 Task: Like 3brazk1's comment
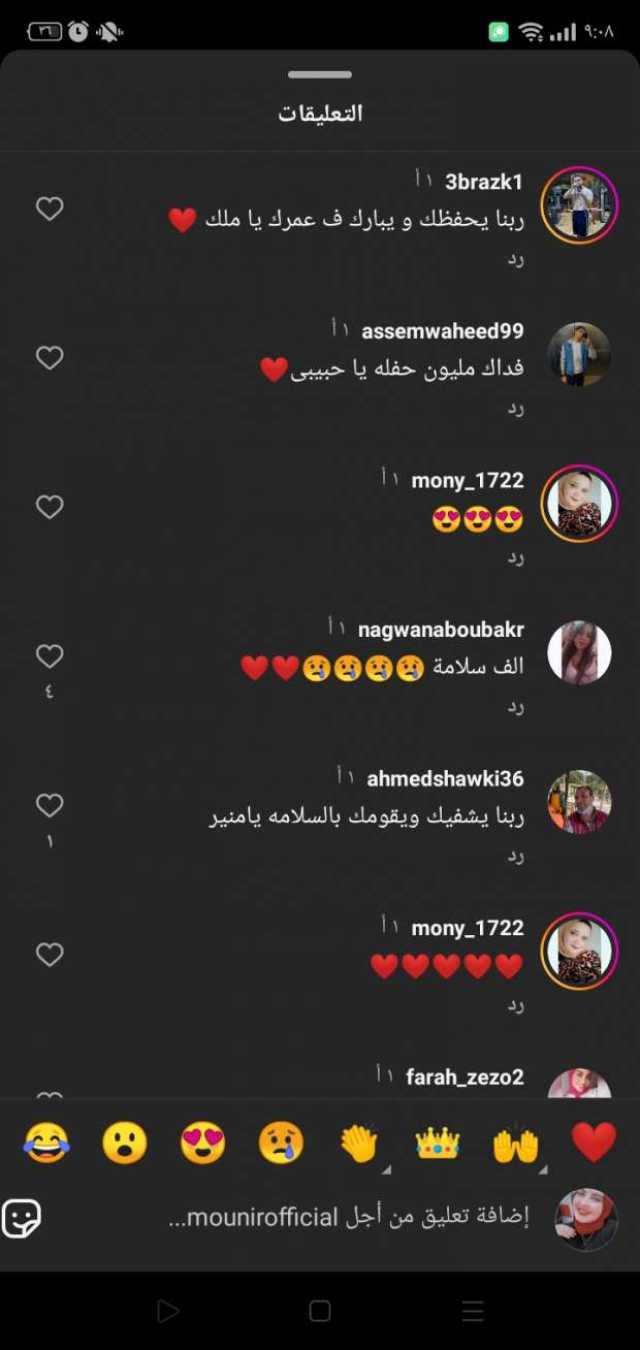pos(50,209)
